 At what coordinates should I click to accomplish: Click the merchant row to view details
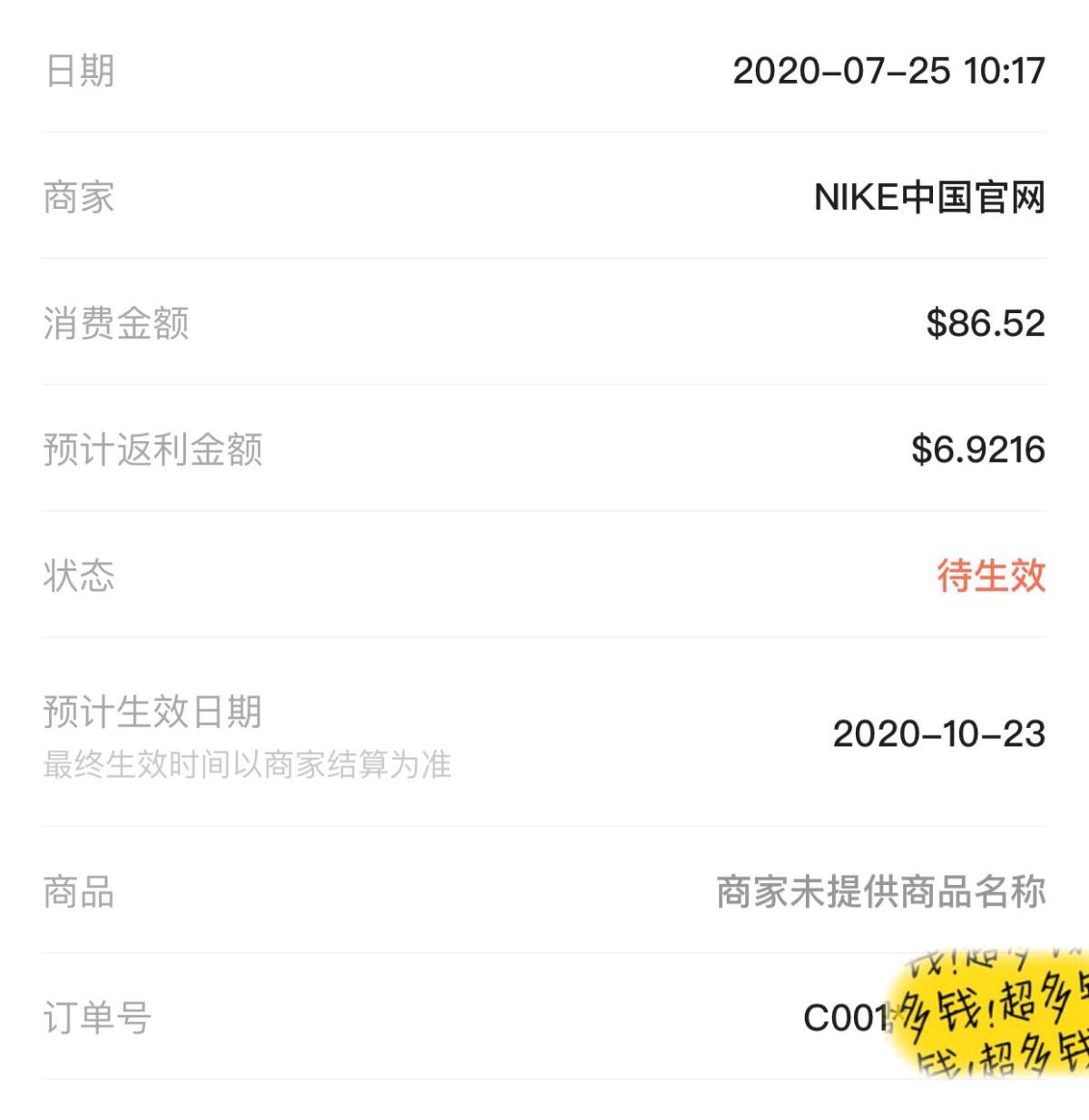tap(544, 198)
